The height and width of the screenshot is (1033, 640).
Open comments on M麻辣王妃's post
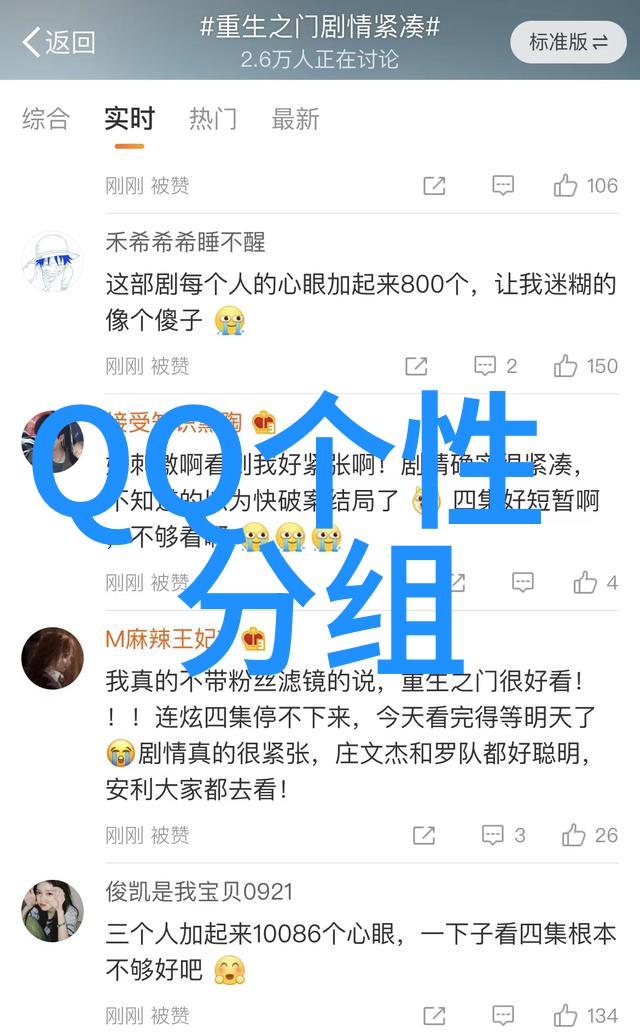[503, 835]
